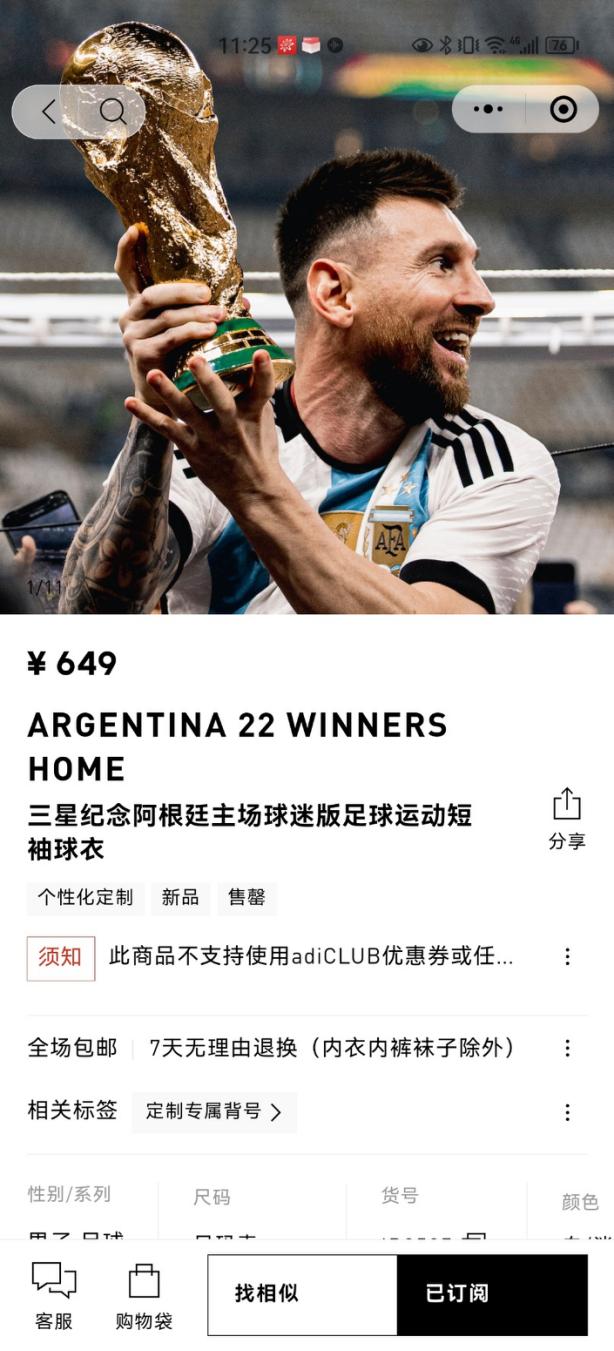This screenshot has width=614, height=1351.
Task: Contact 客服 customer service
Action: 54,1295
